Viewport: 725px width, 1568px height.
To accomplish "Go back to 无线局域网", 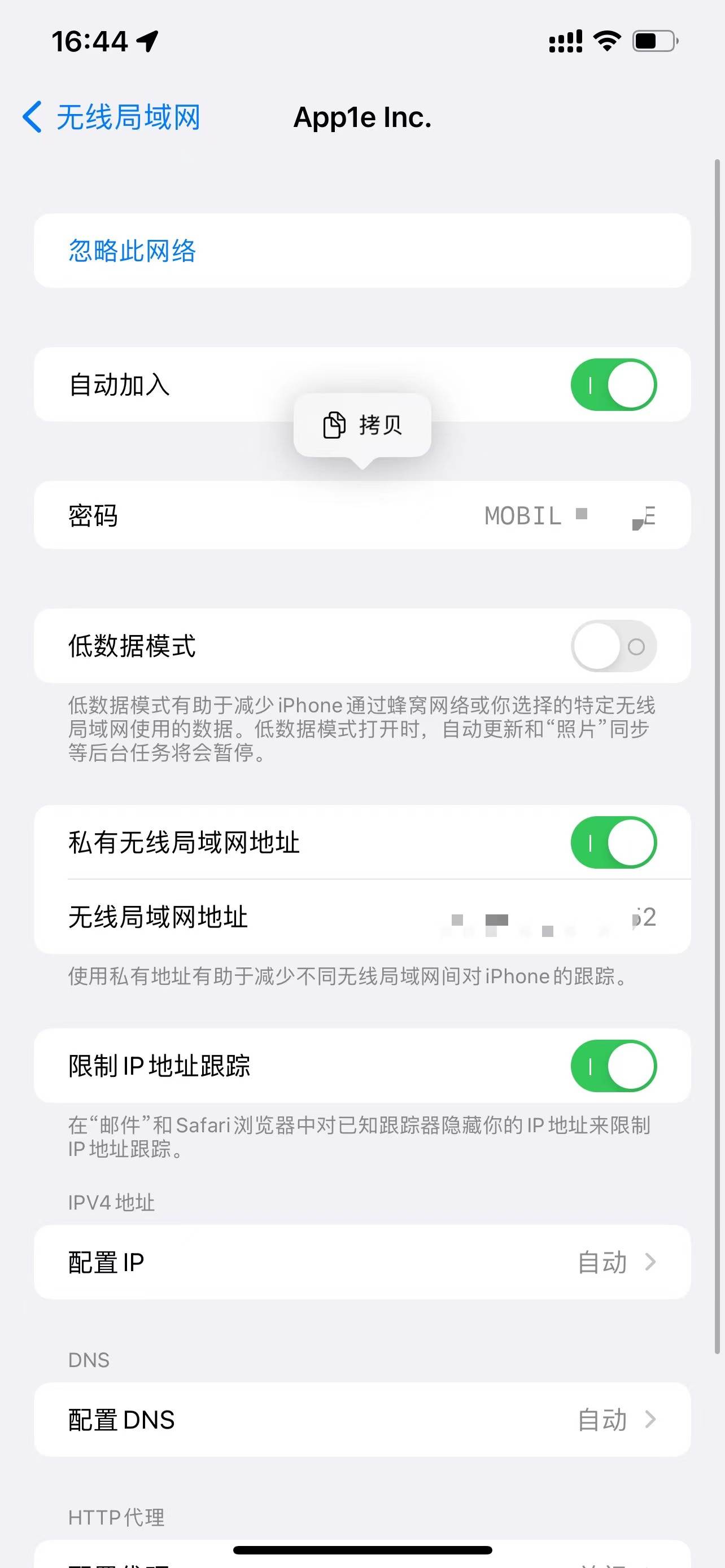I will (111, 117).
